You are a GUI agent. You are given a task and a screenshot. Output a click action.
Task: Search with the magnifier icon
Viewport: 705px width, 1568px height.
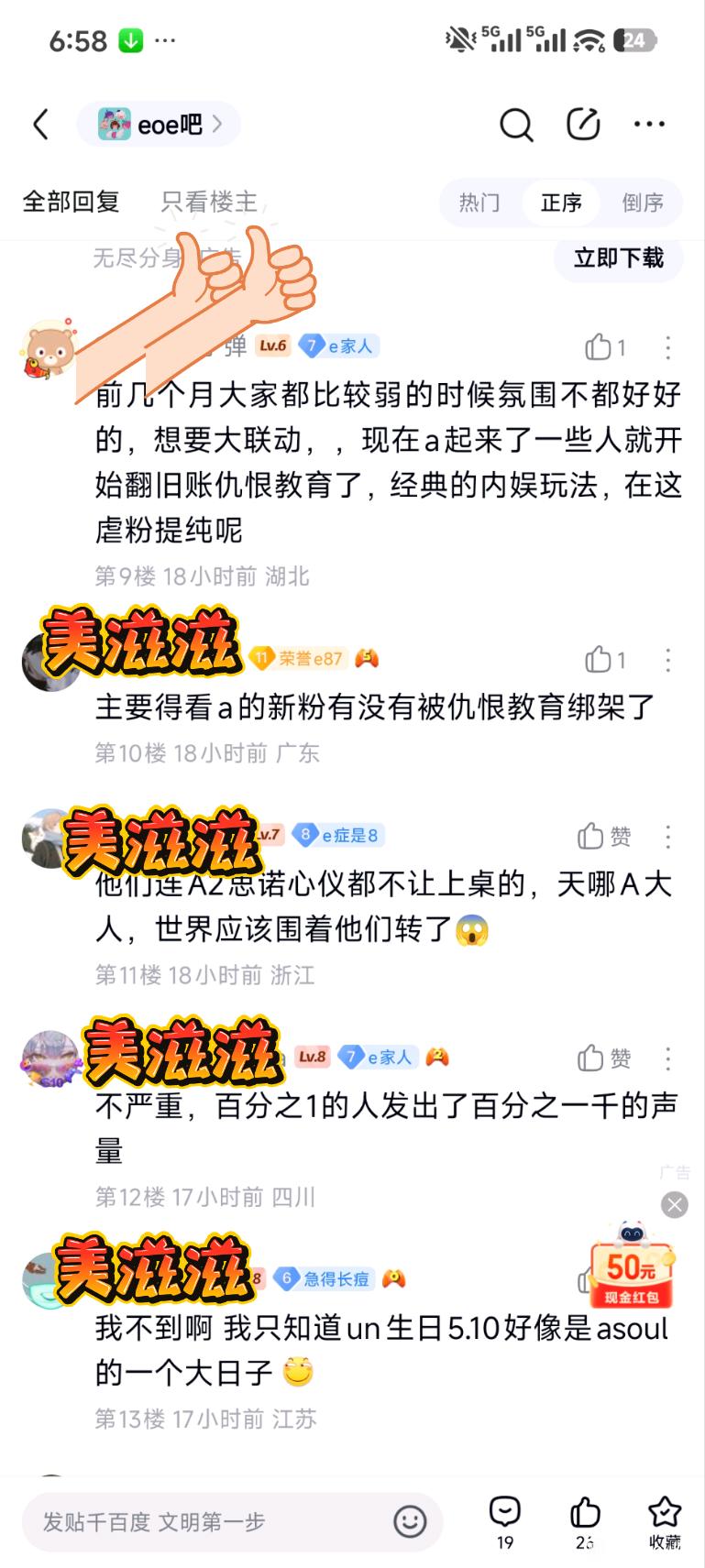pyautogui.click(x=516, y=125)
